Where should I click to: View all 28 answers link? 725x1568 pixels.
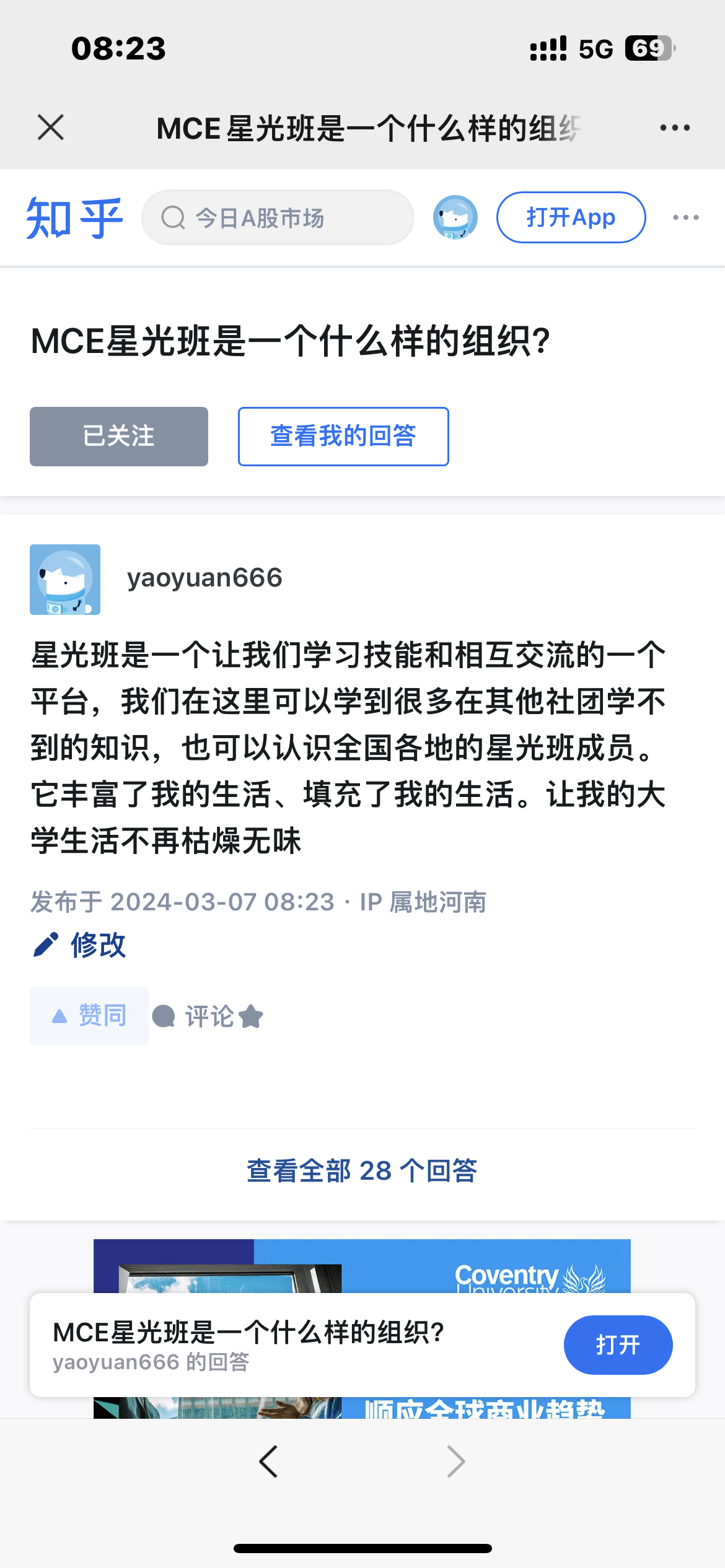[x=362, y=1170]
